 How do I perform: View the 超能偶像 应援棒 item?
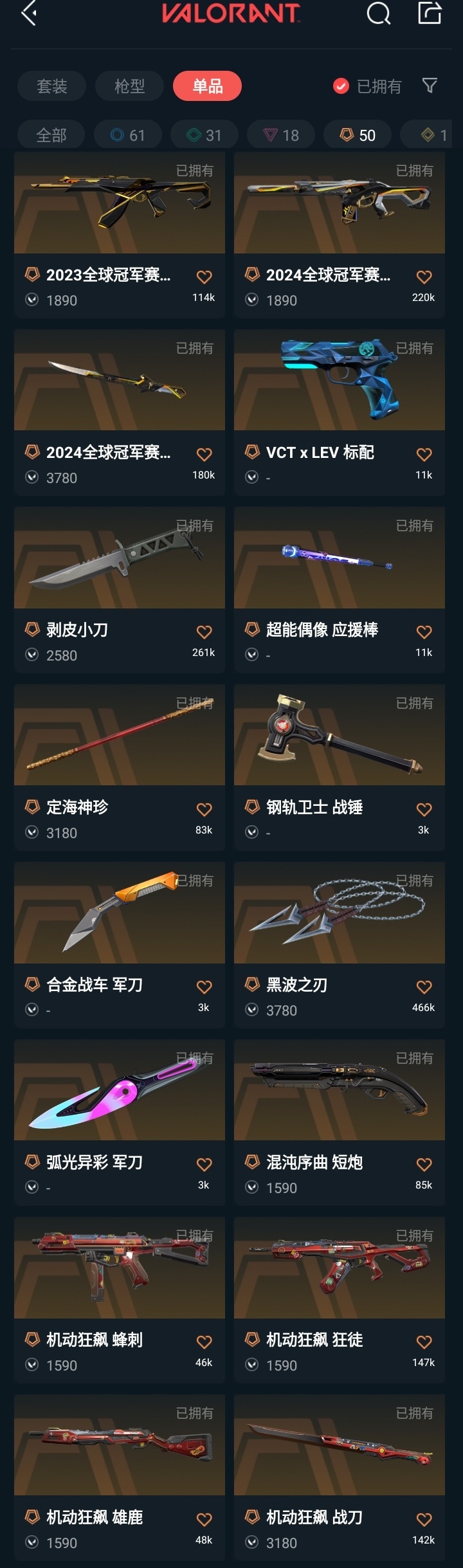pos(340,589)
